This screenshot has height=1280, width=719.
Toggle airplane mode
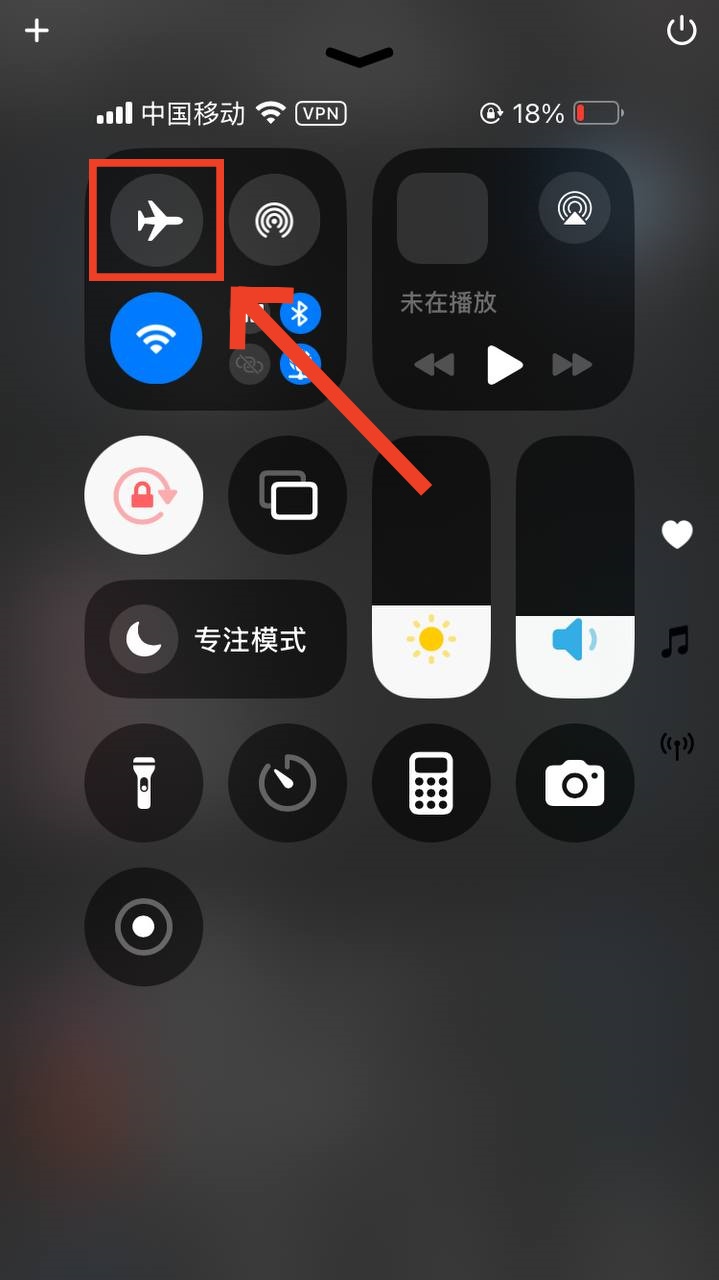click(x=156, y=220)
